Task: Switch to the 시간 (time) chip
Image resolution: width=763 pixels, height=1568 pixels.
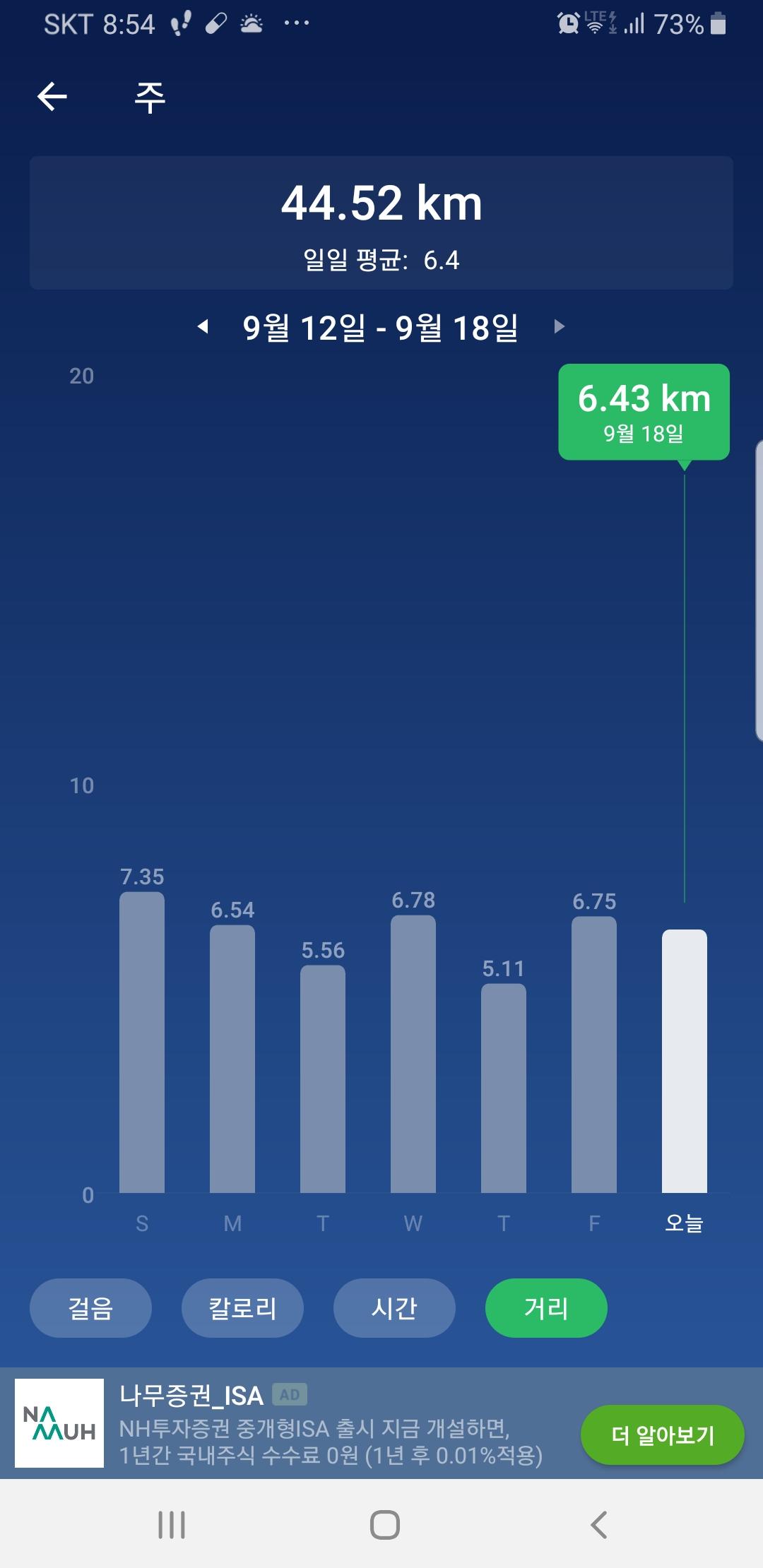Action: click(x=394, y=1307)
